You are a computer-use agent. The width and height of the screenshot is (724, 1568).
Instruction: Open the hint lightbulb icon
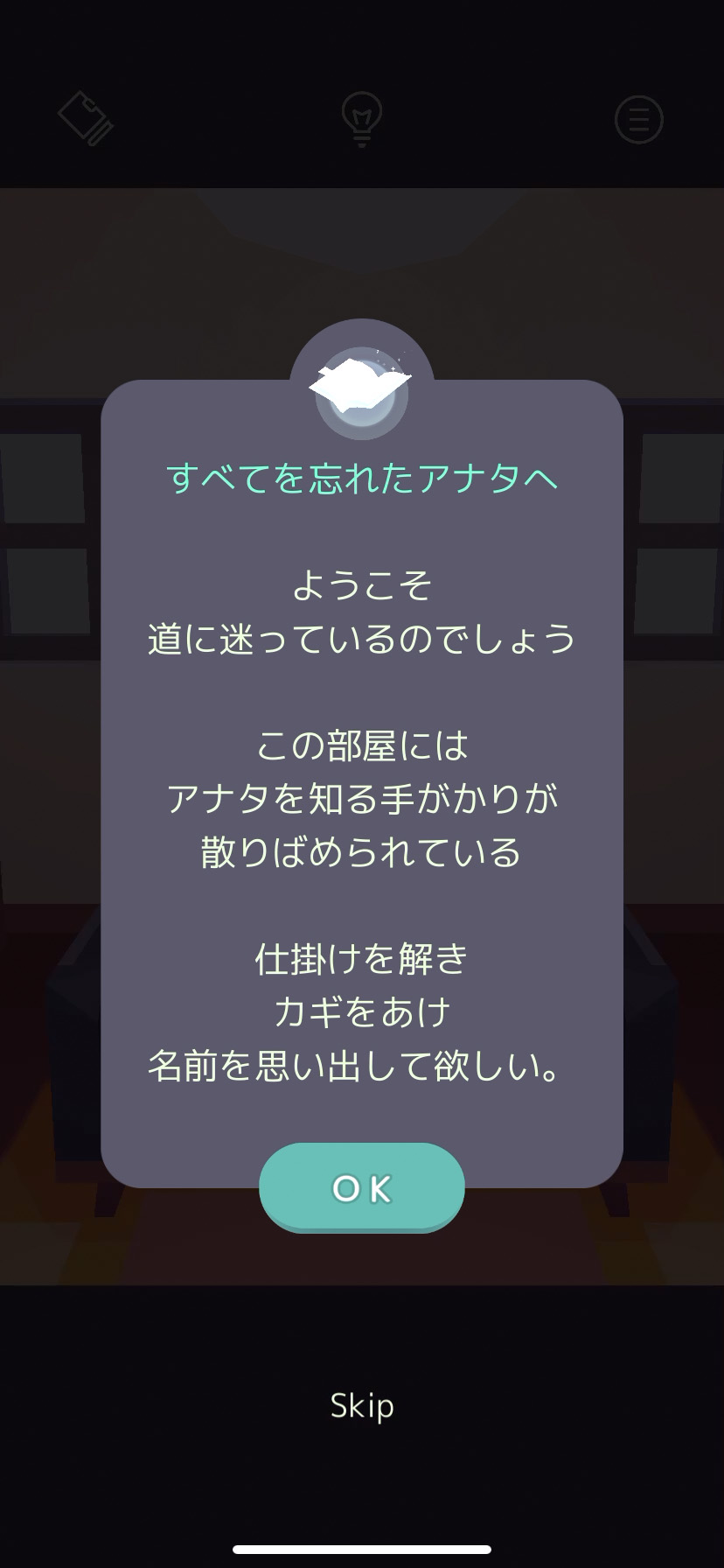pyautogui.click(x=361, y=119)
